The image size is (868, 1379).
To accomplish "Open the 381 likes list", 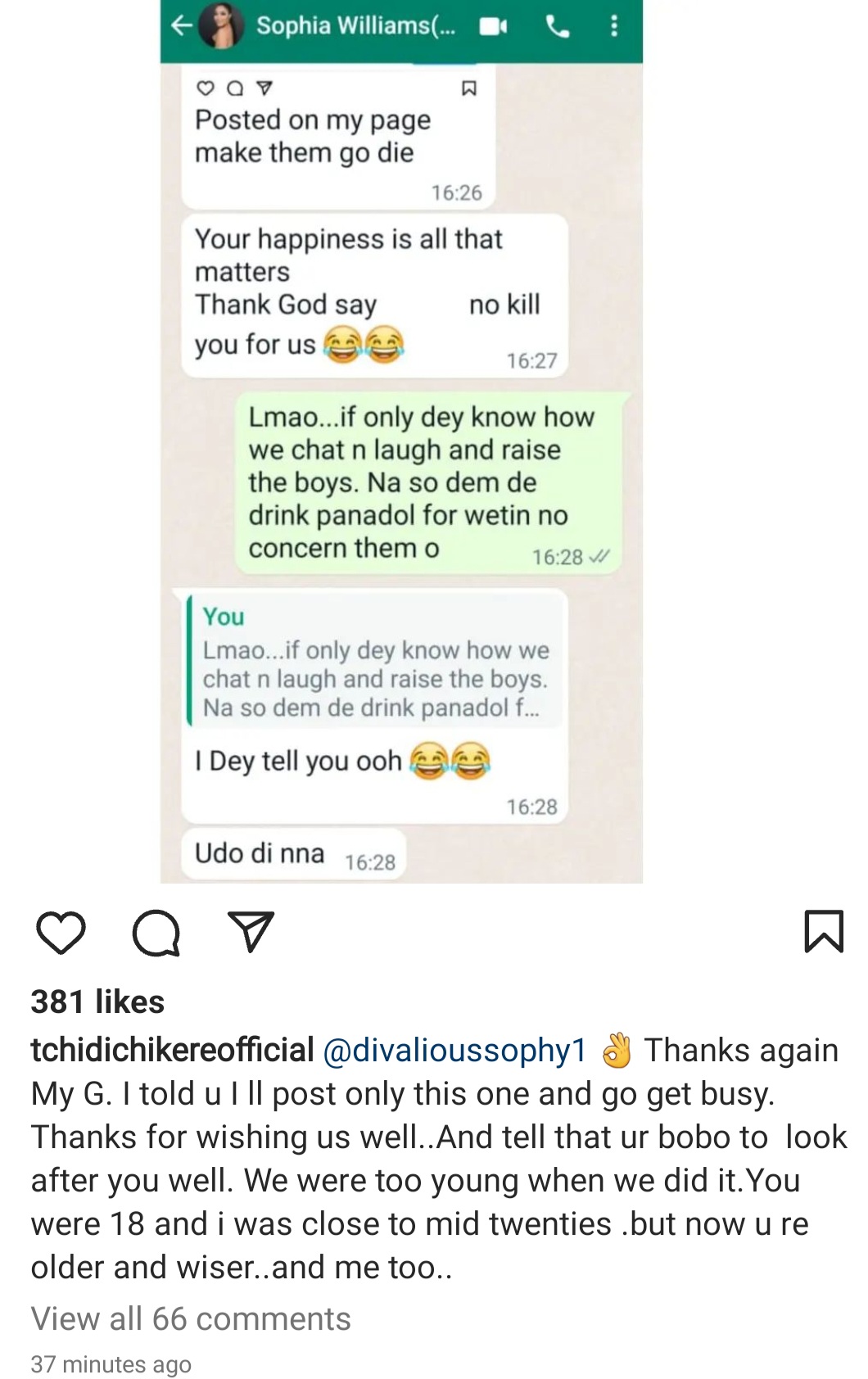I will (x=97, y=1001).
